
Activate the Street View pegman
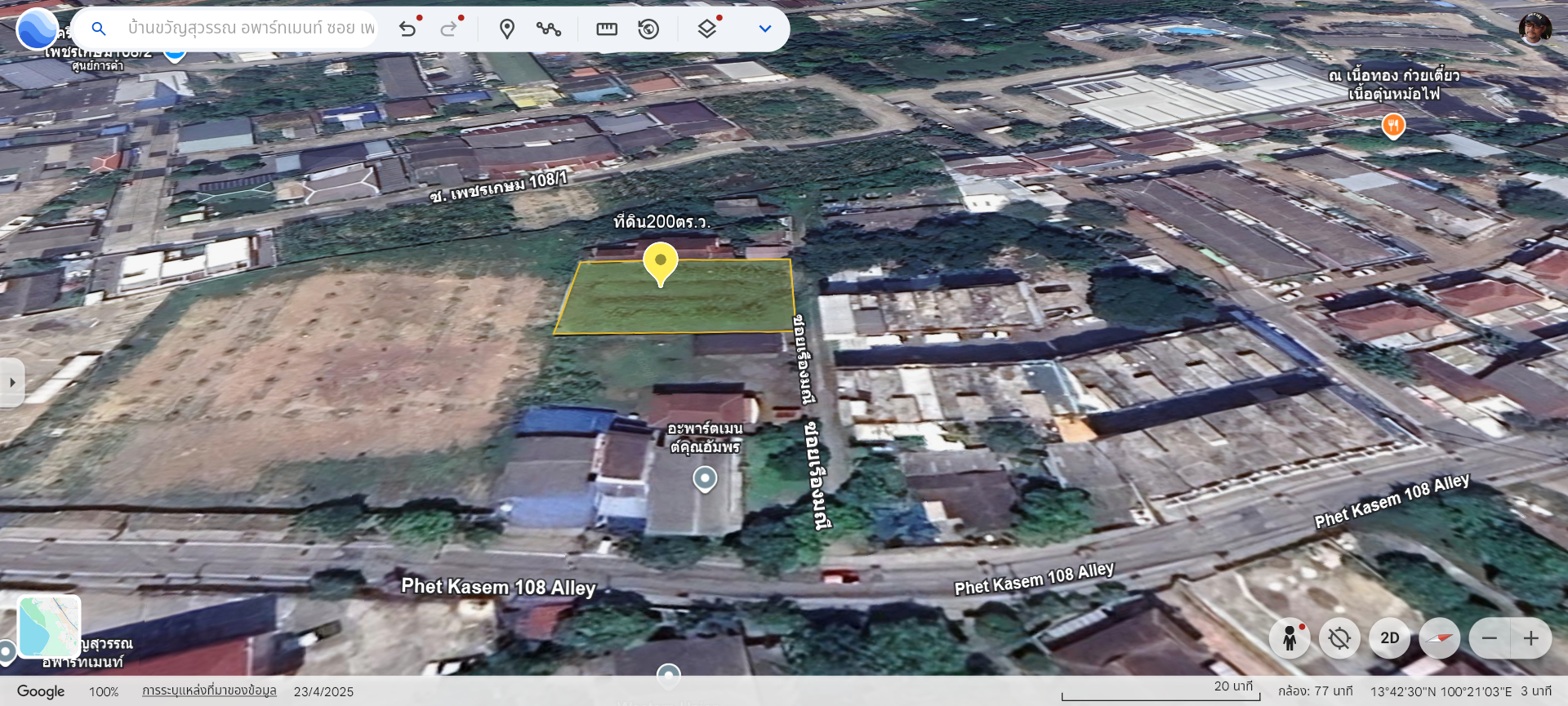tap(1290, 638)
